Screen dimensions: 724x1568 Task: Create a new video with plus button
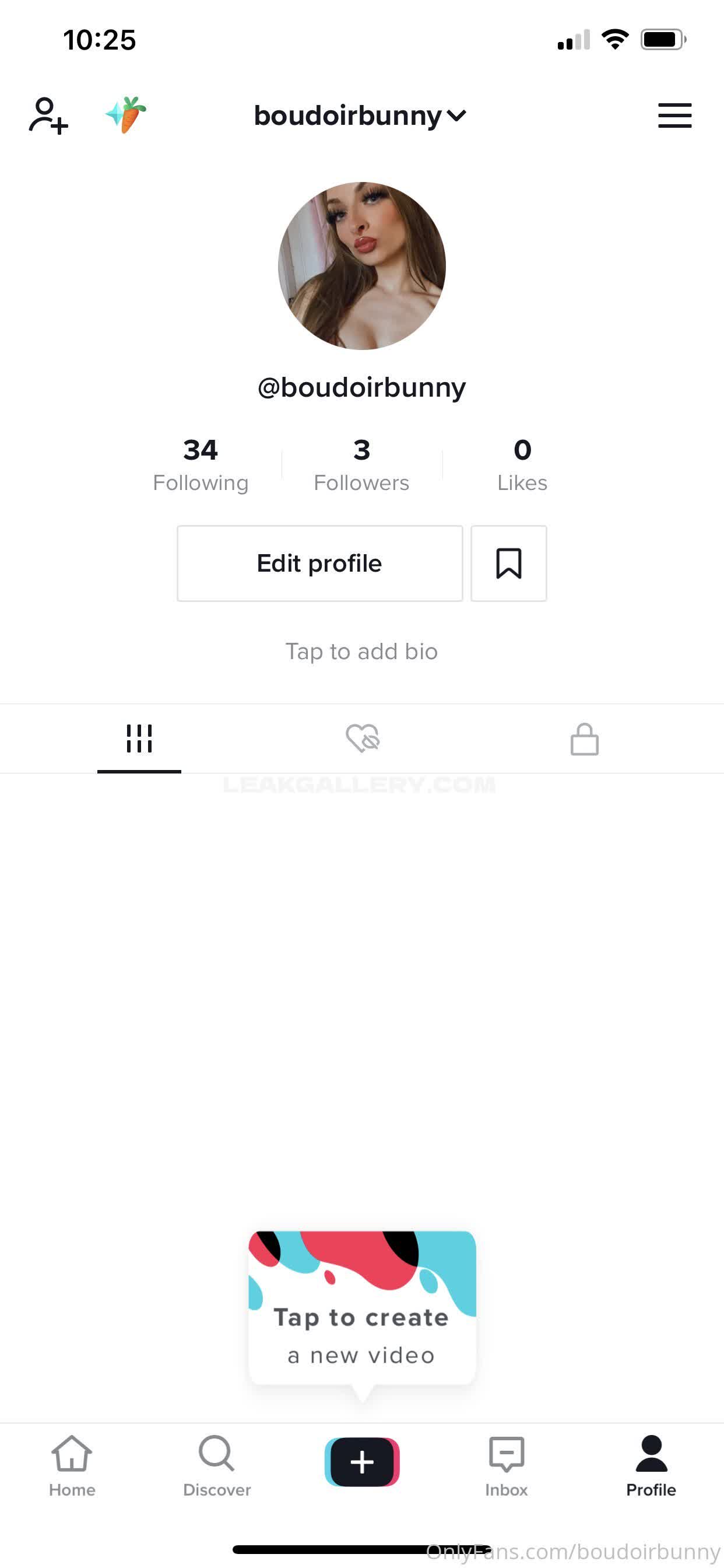point(362,1462)
